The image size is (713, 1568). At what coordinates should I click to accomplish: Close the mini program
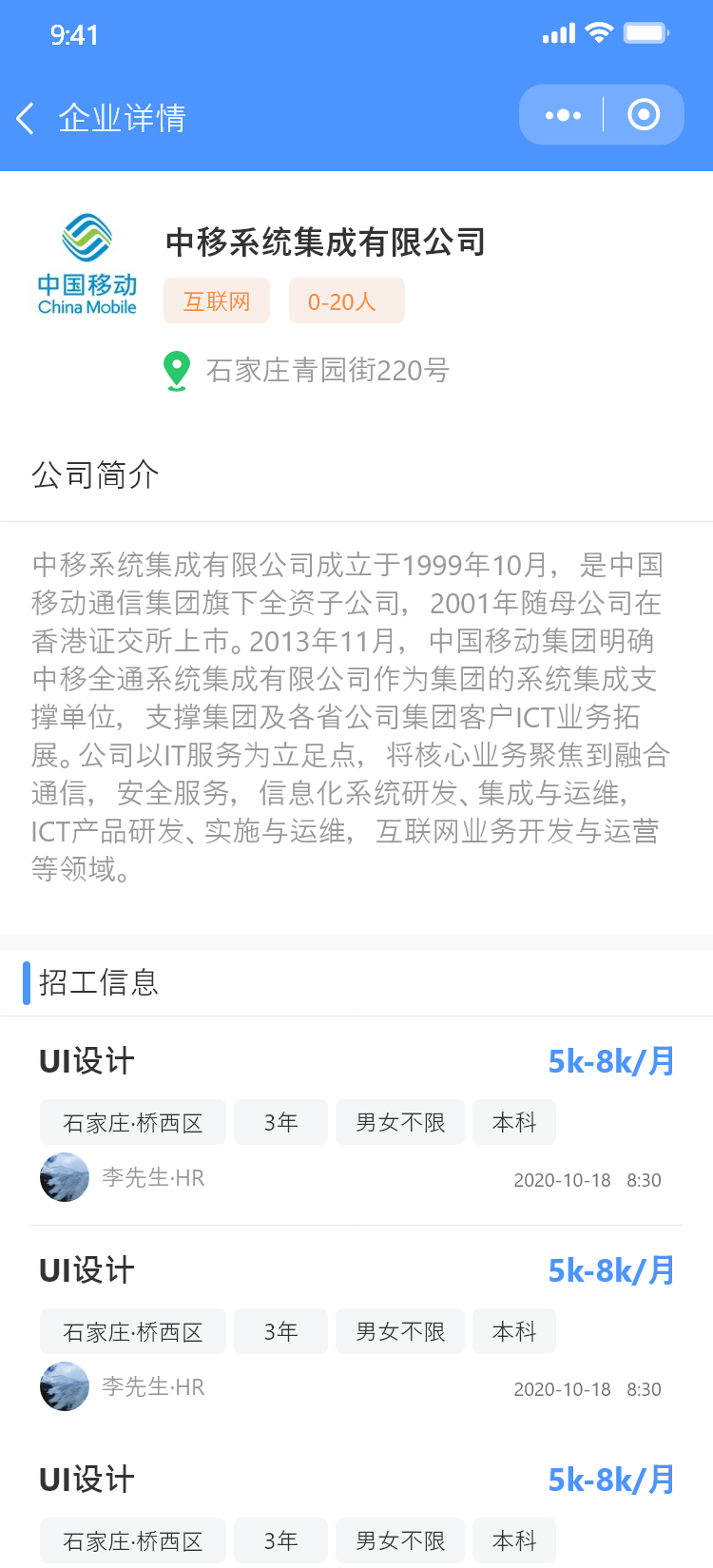coord(644,115)
